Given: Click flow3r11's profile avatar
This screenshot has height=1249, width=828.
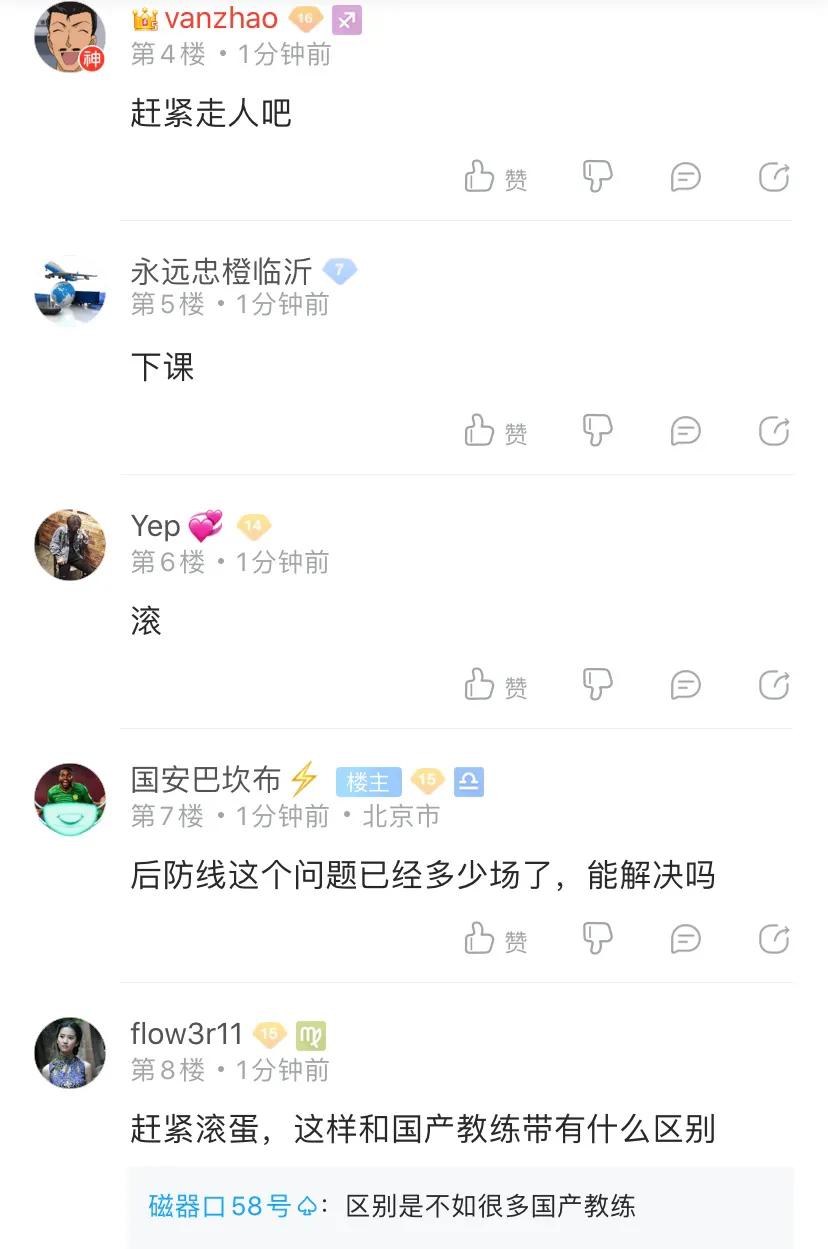Looking at the screenshot, I should click(x=69, y=1053).
